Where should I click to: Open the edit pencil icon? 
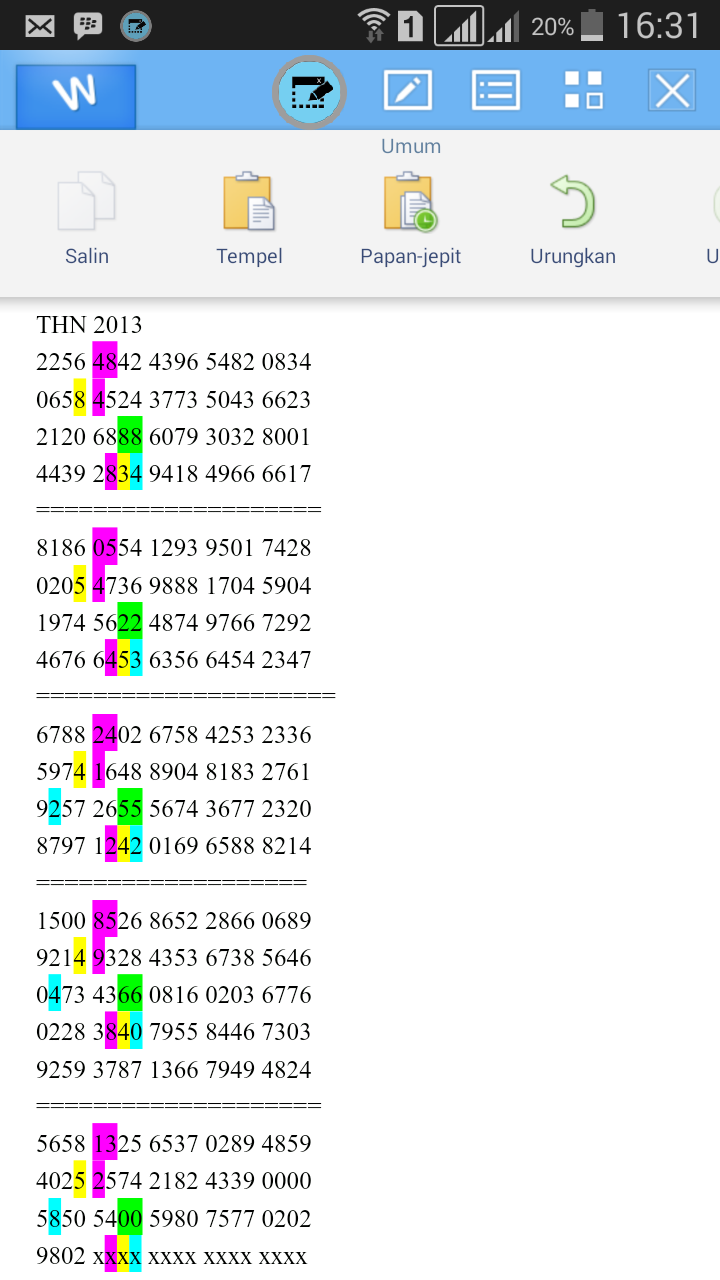tap(408, 91)
